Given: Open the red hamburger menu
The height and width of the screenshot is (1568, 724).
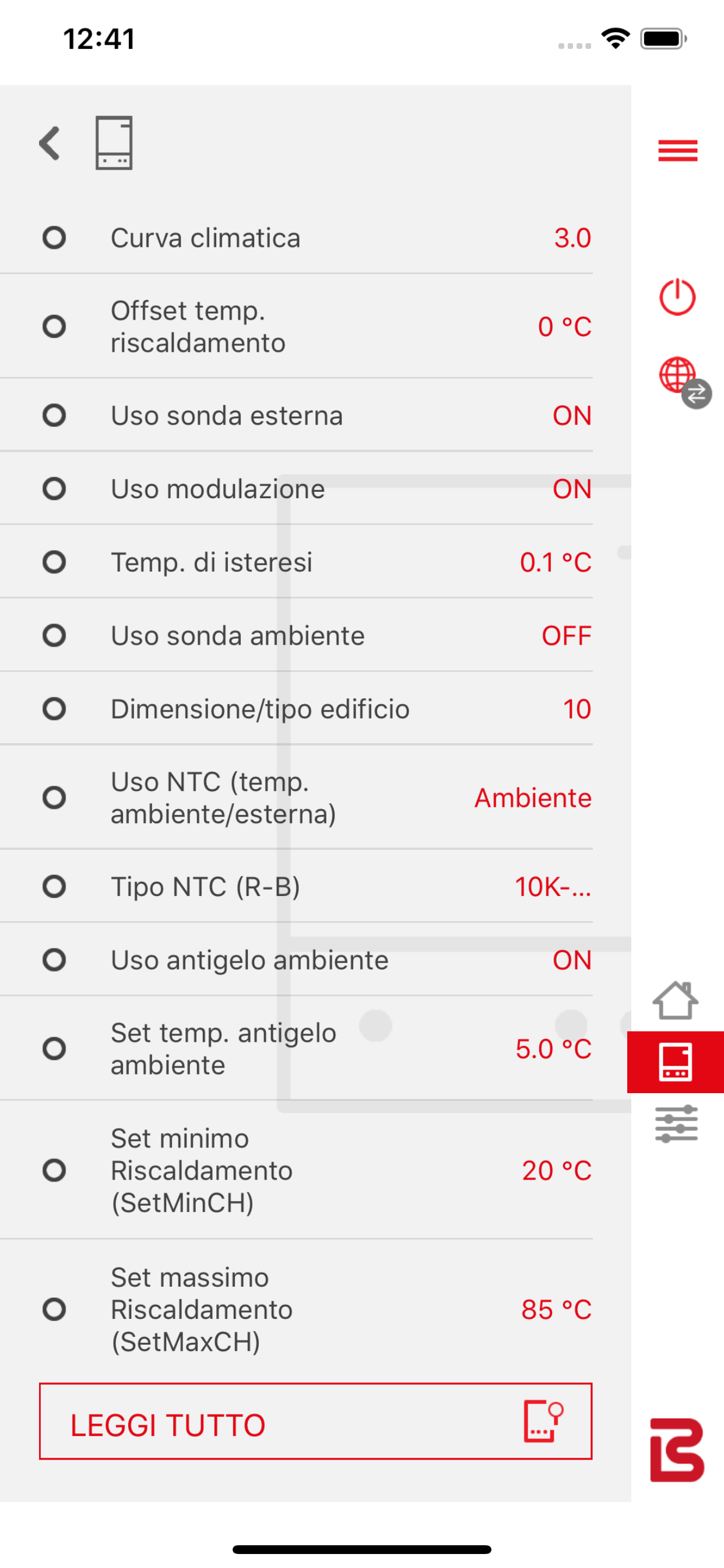Looking at the screenshot, I should coord(677,150).
